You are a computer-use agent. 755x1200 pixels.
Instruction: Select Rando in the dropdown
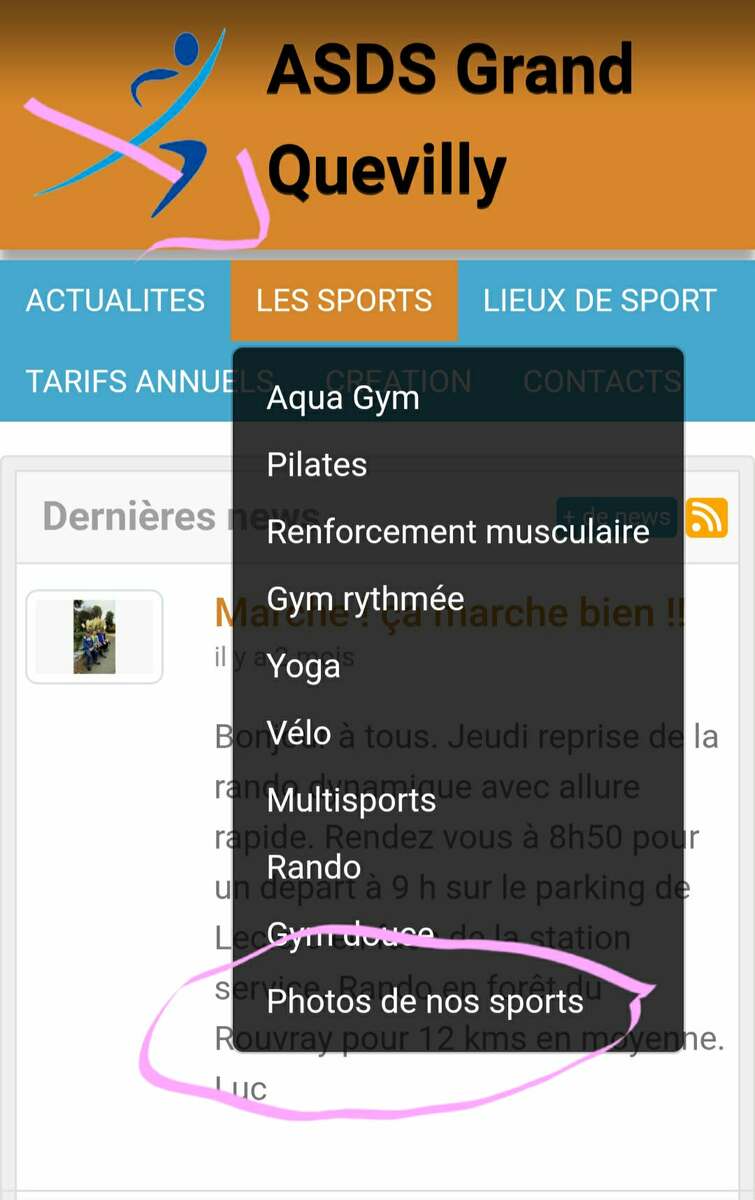[314, 867]
